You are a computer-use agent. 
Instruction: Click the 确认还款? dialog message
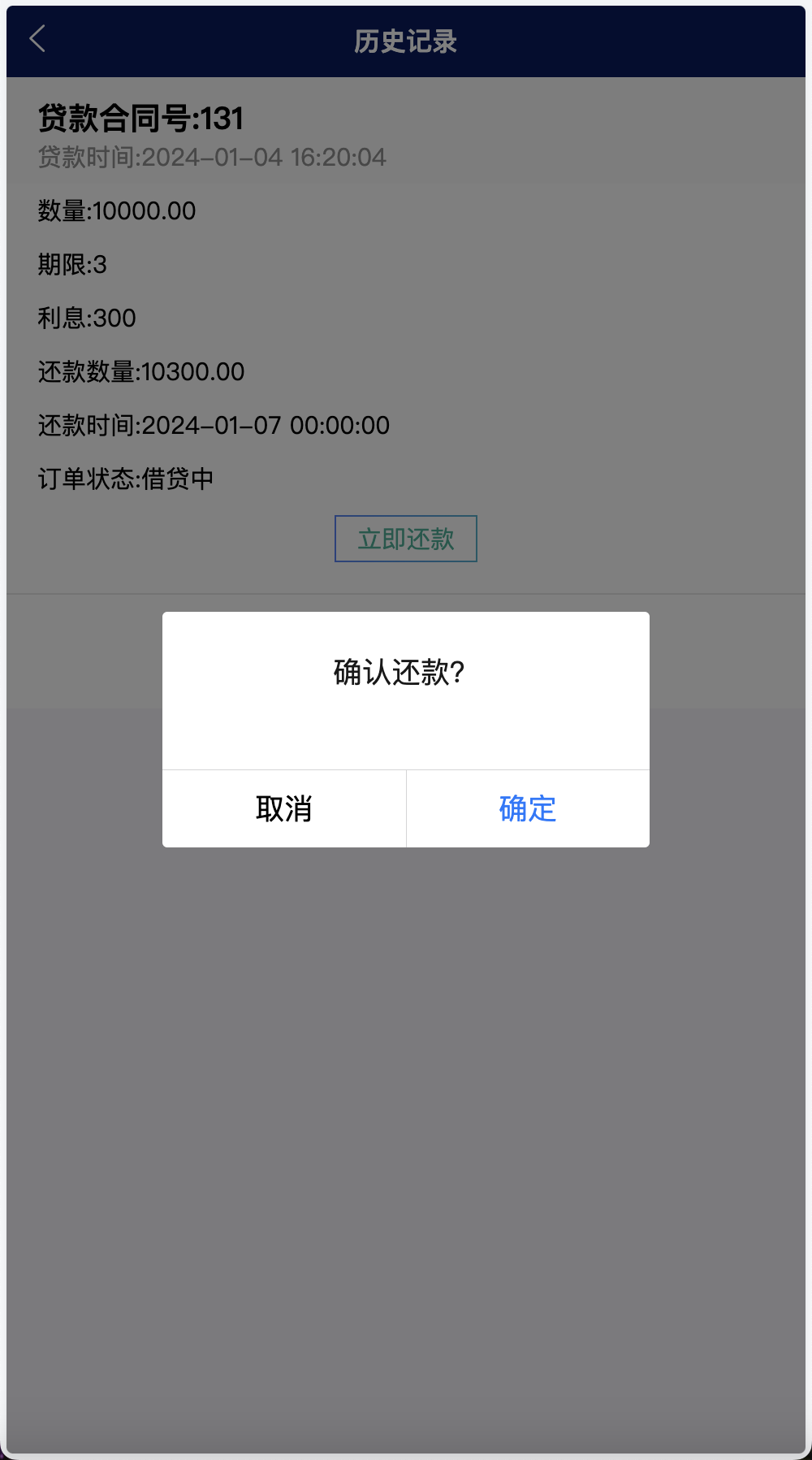click(397, 672)
